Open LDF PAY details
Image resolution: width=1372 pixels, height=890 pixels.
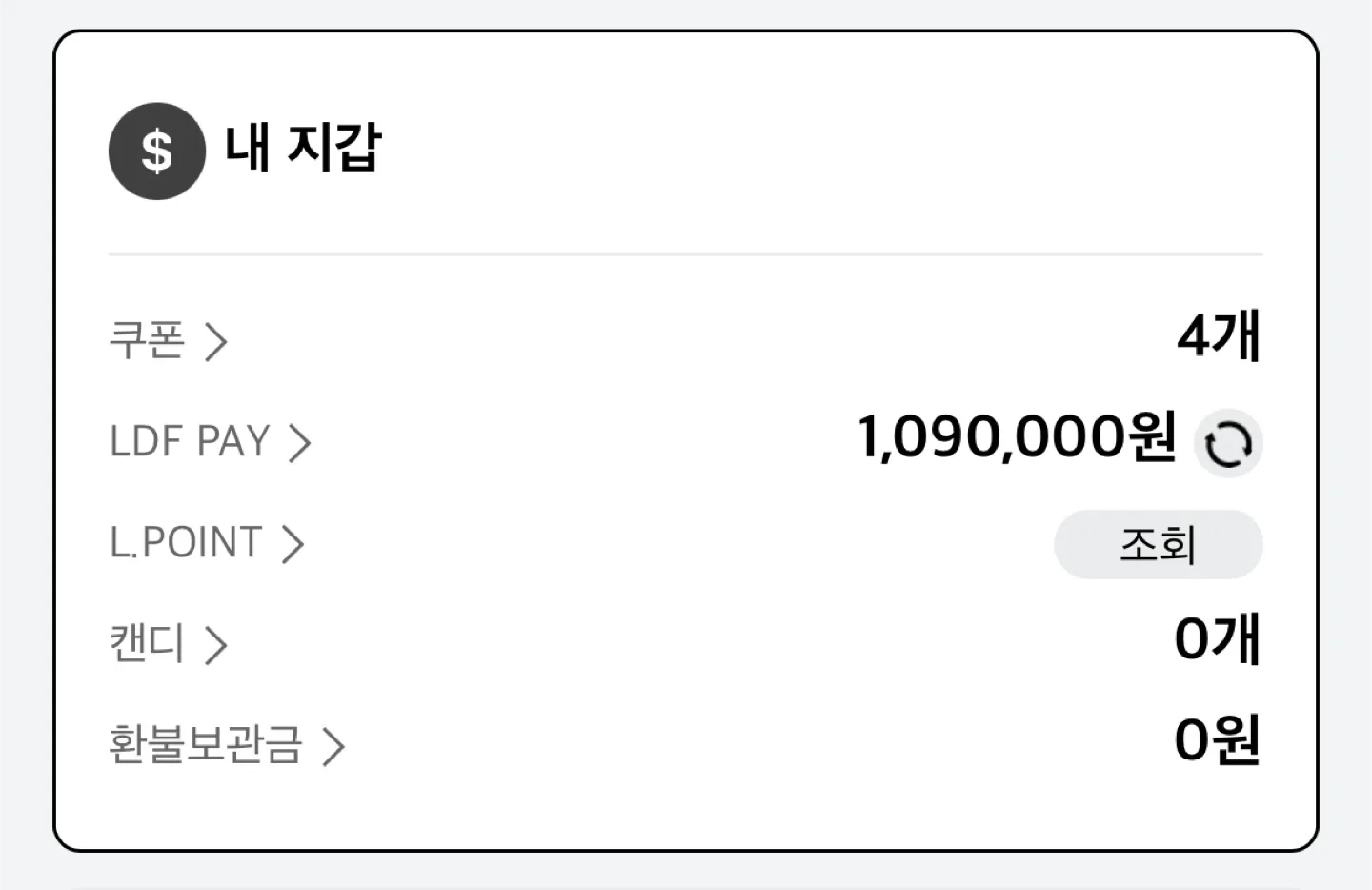(x=211, y=442)
